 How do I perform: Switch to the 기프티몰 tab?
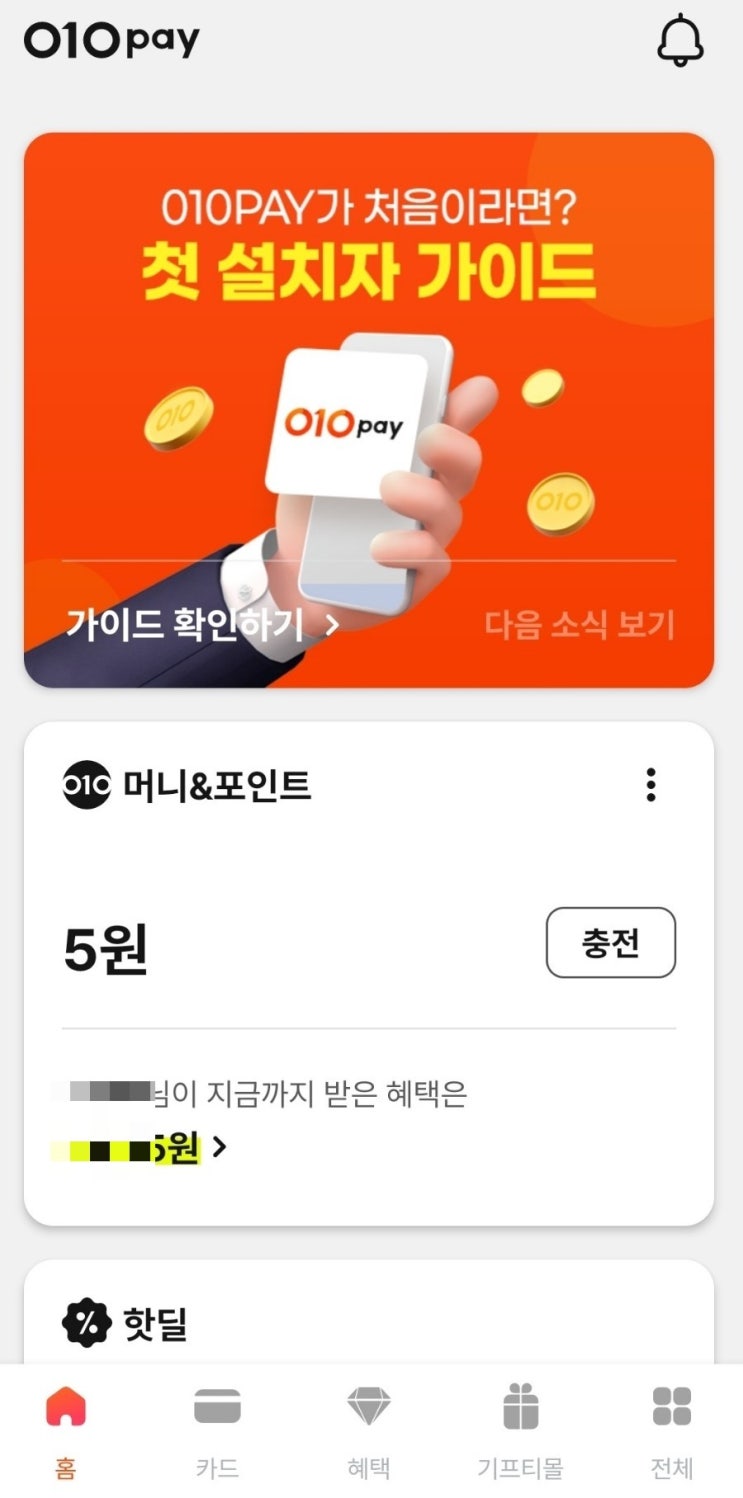(519, 1430)
